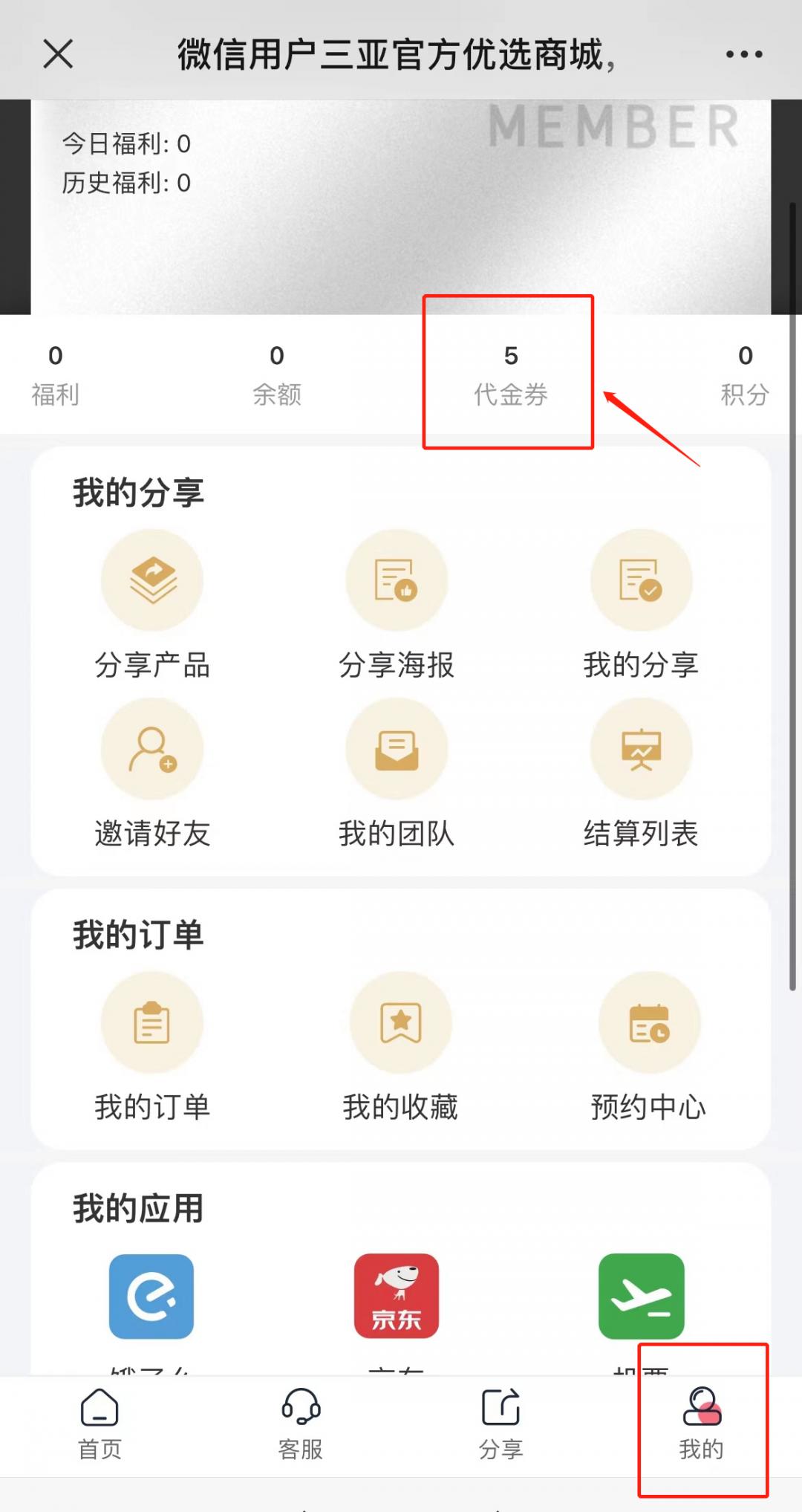Open the 我的订单 orders clipboard icon
Viewport: 802px width, 1512px height.
tap(152, 1022)
